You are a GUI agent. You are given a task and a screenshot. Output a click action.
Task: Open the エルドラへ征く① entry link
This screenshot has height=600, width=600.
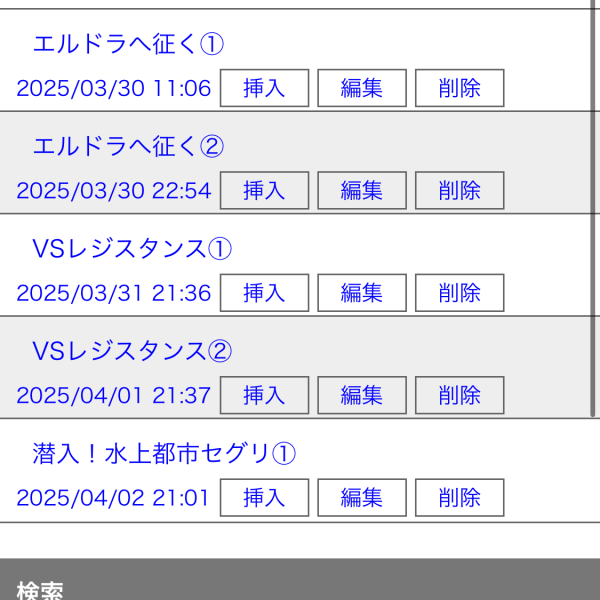(128, 45)
